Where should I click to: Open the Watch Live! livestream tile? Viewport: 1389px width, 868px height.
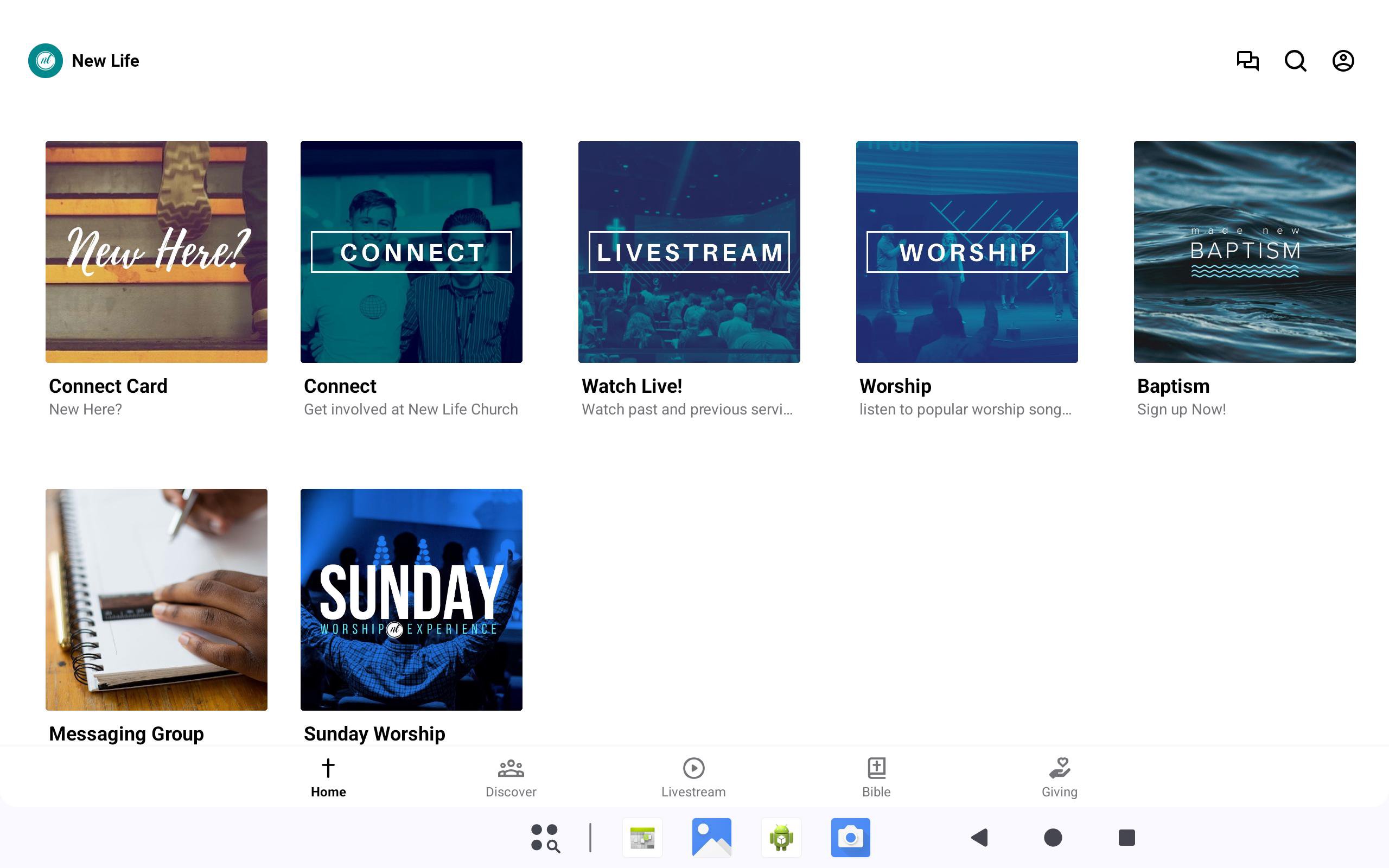(689, 252)
